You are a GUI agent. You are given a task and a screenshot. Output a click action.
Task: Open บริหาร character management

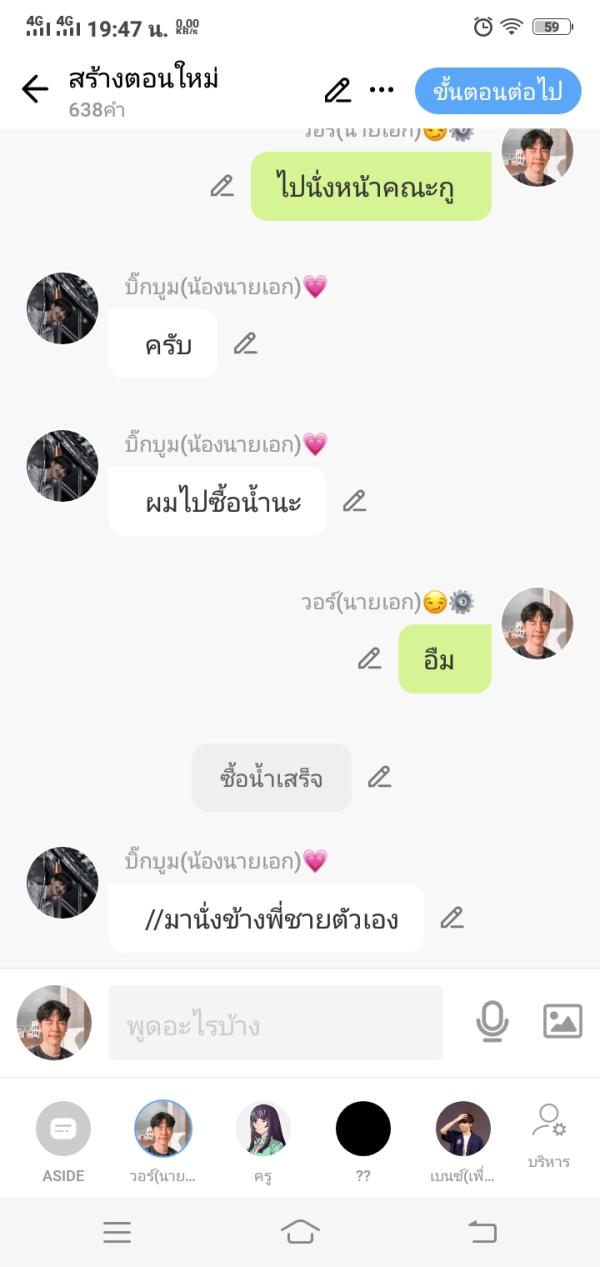coord(549,1133)
